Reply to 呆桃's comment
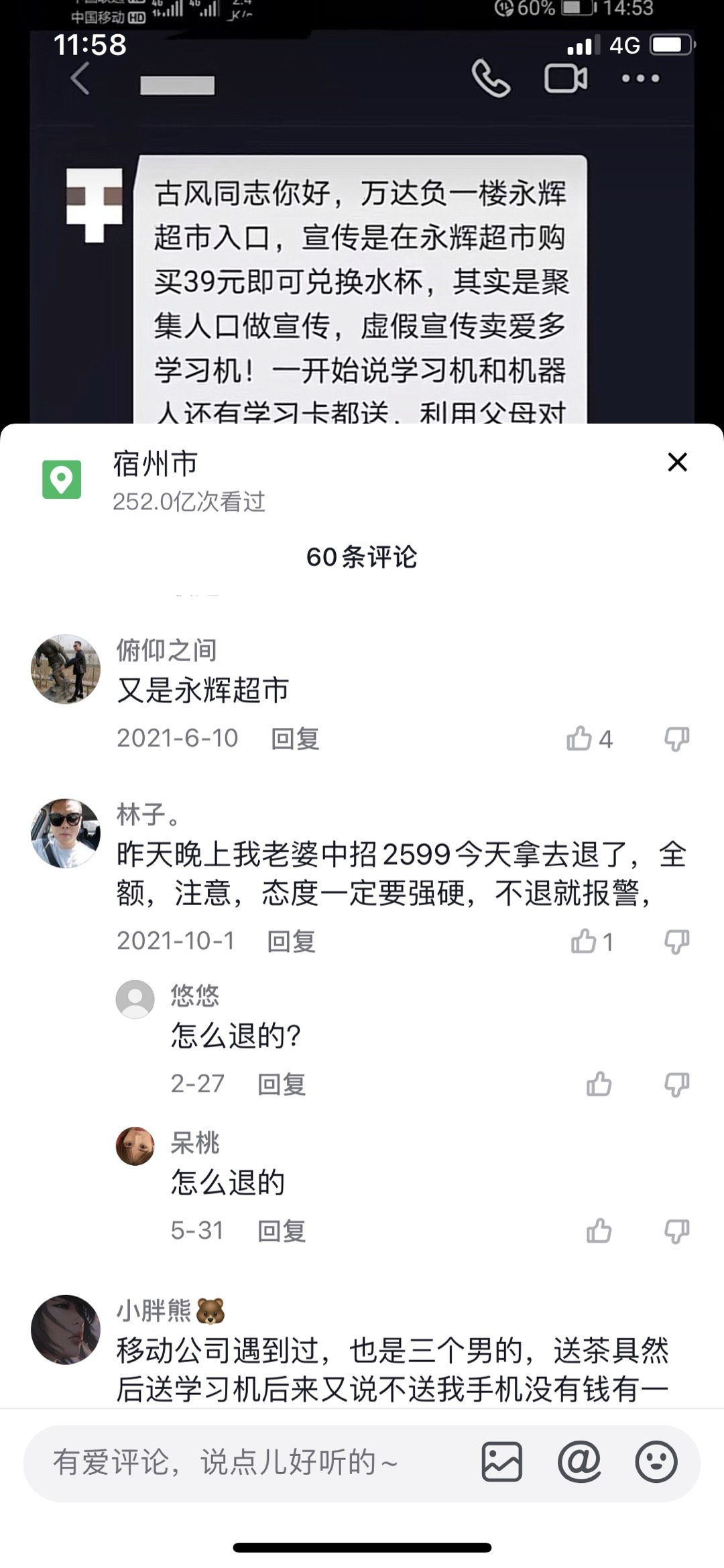 click(x=282, y=1231)
